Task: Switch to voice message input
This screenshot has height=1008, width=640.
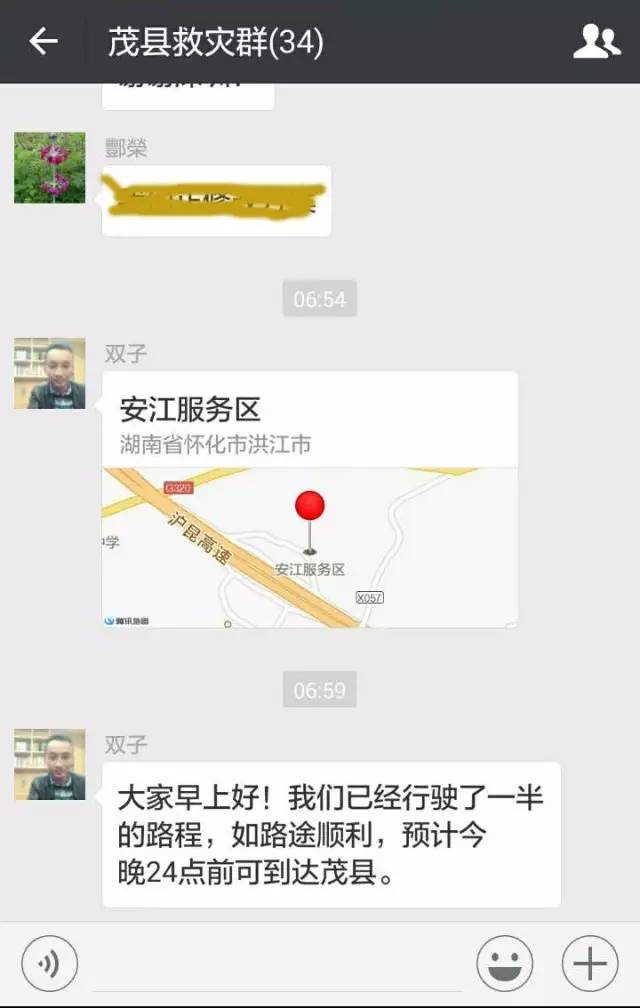Action: (47, 964)
